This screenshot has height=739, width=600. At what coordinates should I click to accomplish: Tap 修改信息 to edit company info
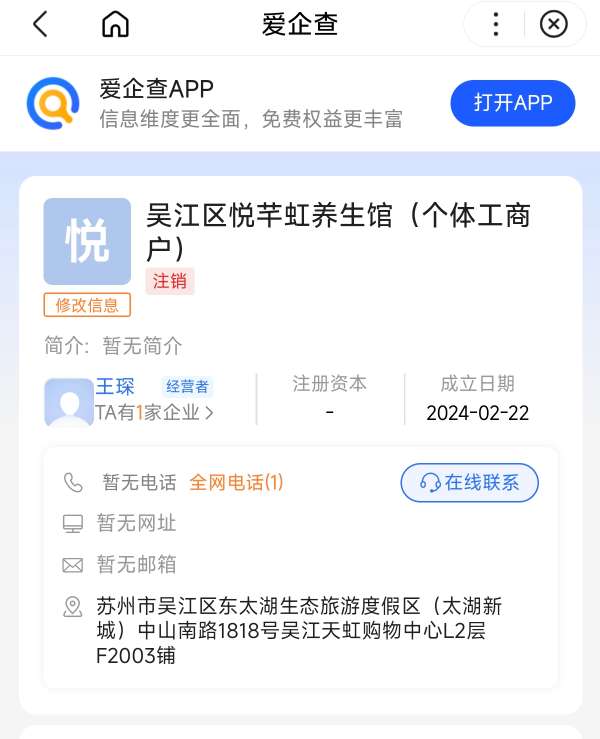pos(87,305)
